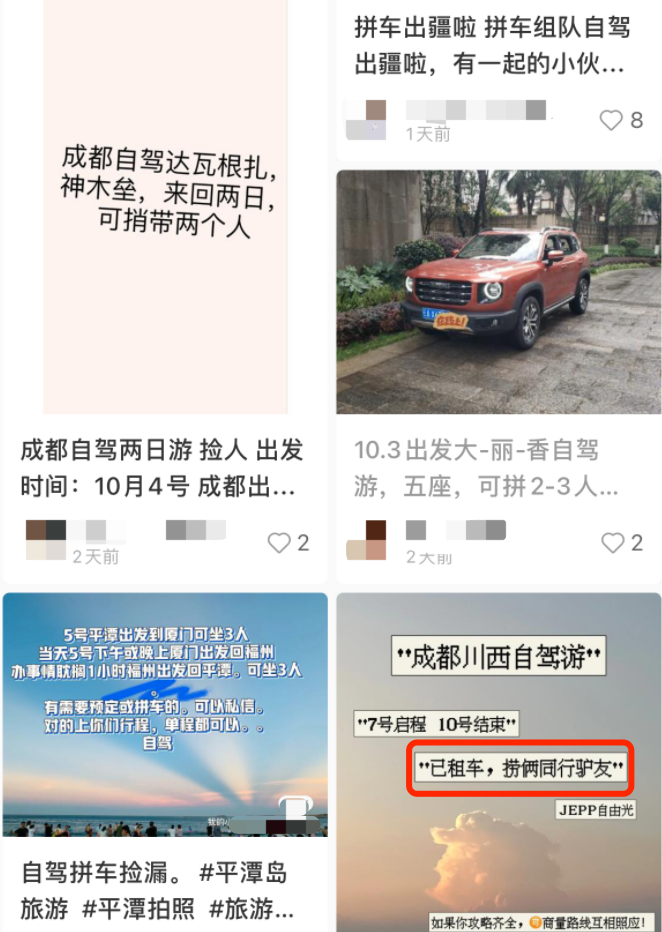662x932 pixels.
Task: Like the 10.3出发大-丽-香自驾游 post
Action: (x=612, y=543)
